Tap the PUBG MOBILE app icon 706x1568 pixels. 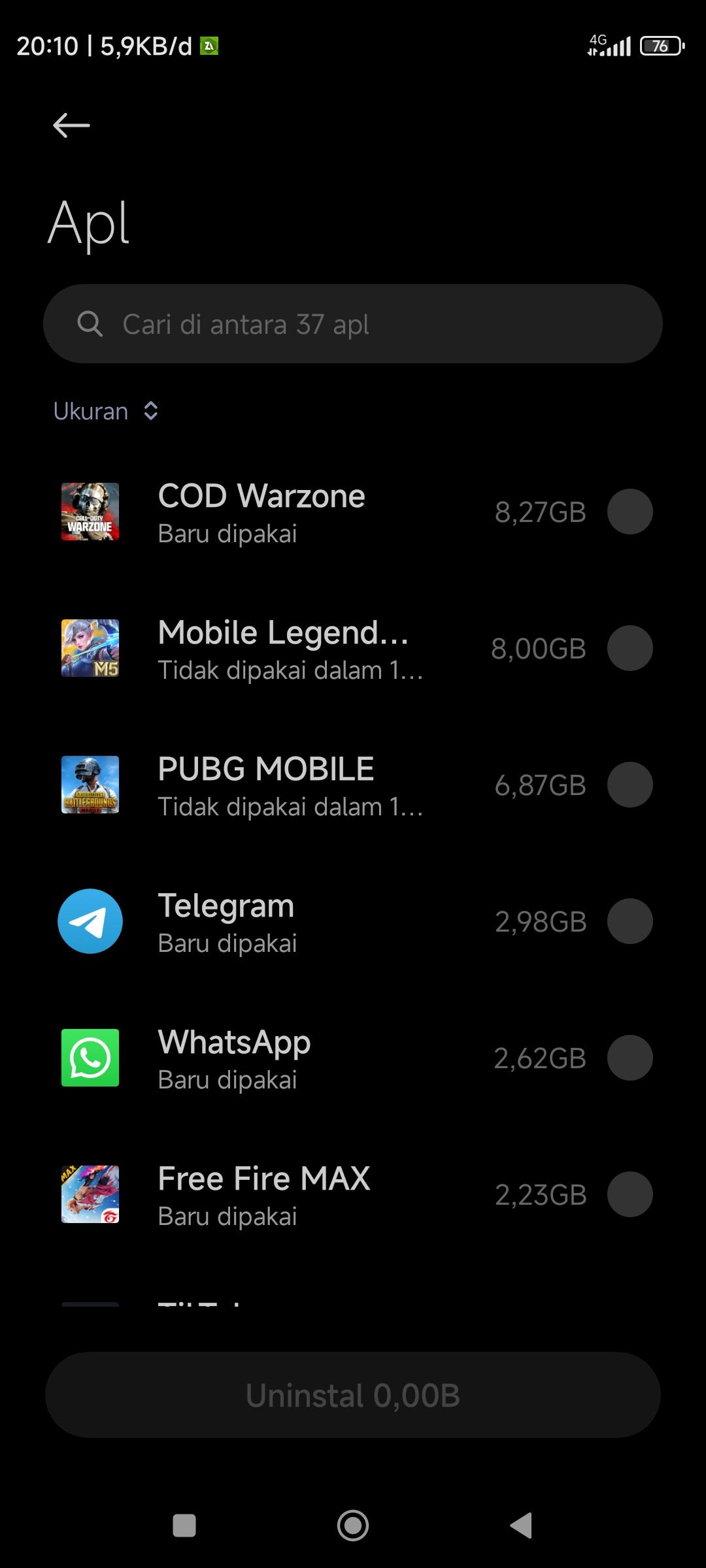click(90, 786)
